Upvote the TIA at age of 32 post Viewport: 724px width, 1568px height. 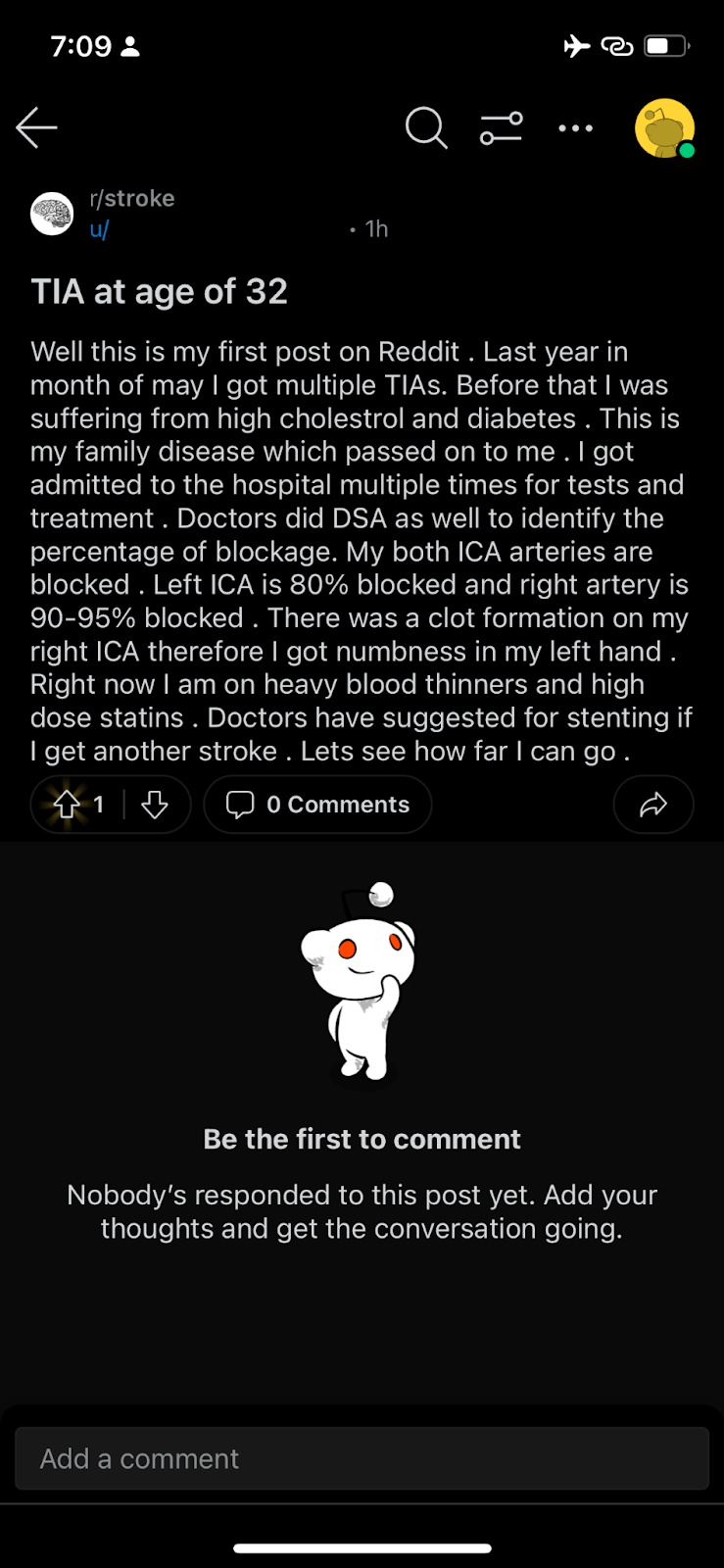pos(67,805)
